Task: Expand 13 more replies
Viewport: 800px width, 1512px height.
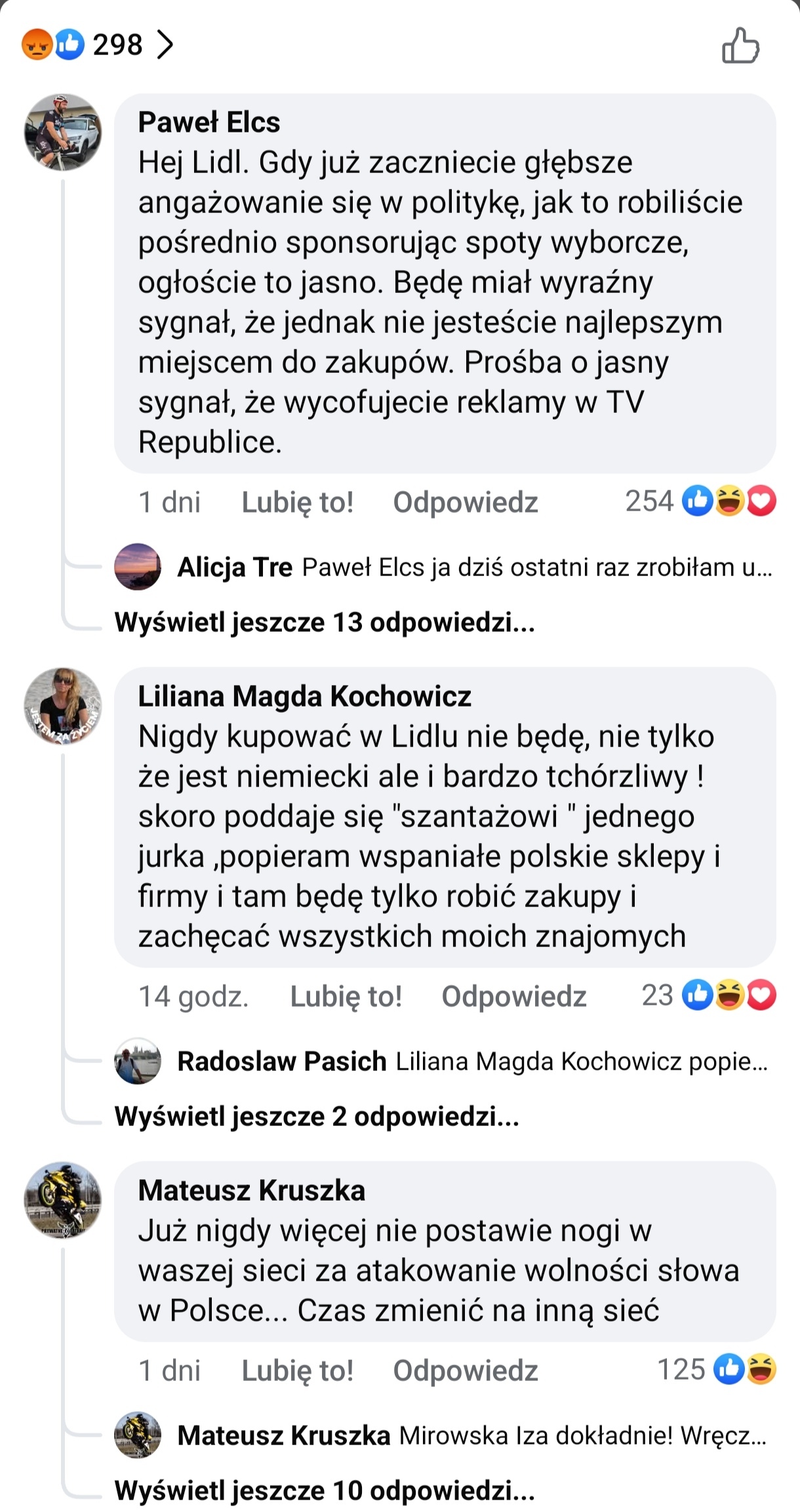Action: 325,623
